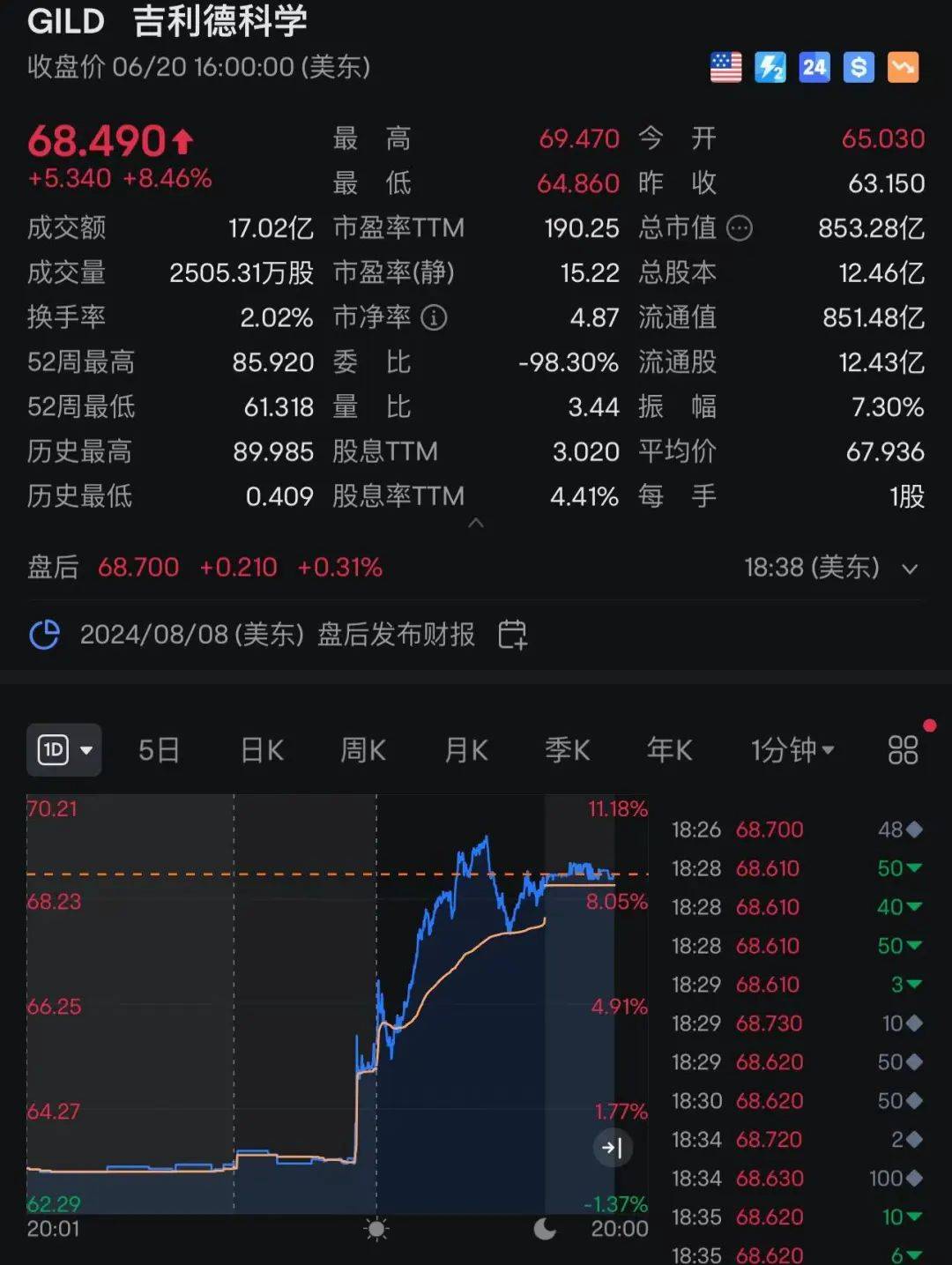Switch to the 日K chart tab

pos(262,750)
